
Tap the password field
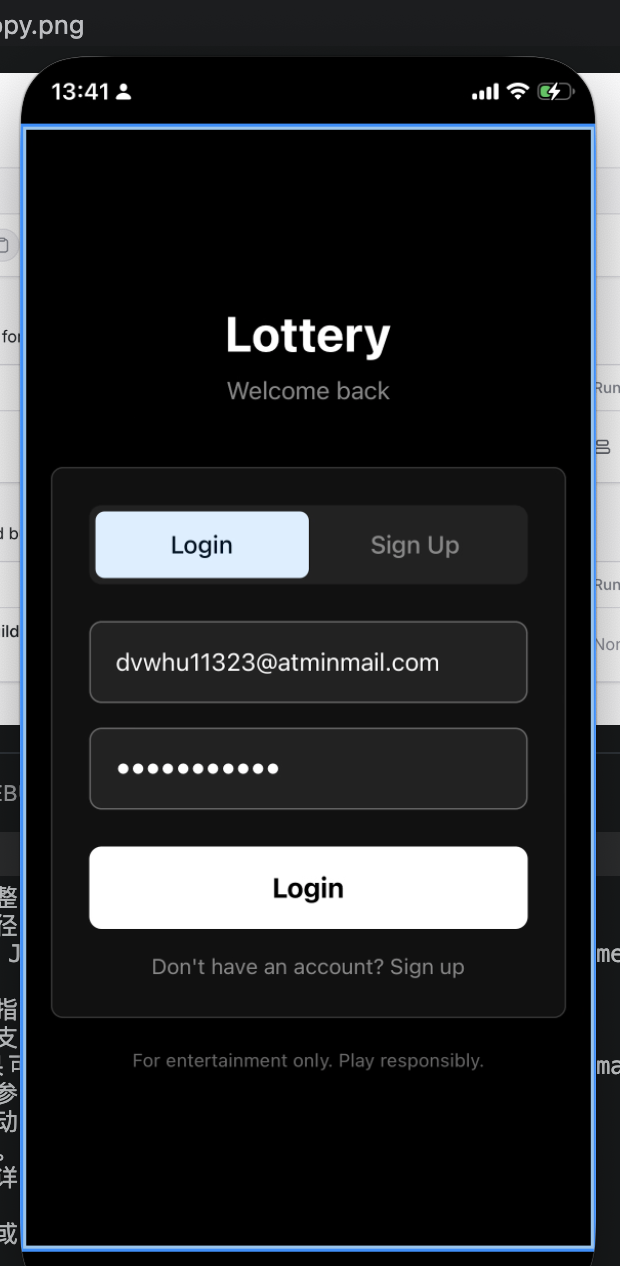point(308,768)
